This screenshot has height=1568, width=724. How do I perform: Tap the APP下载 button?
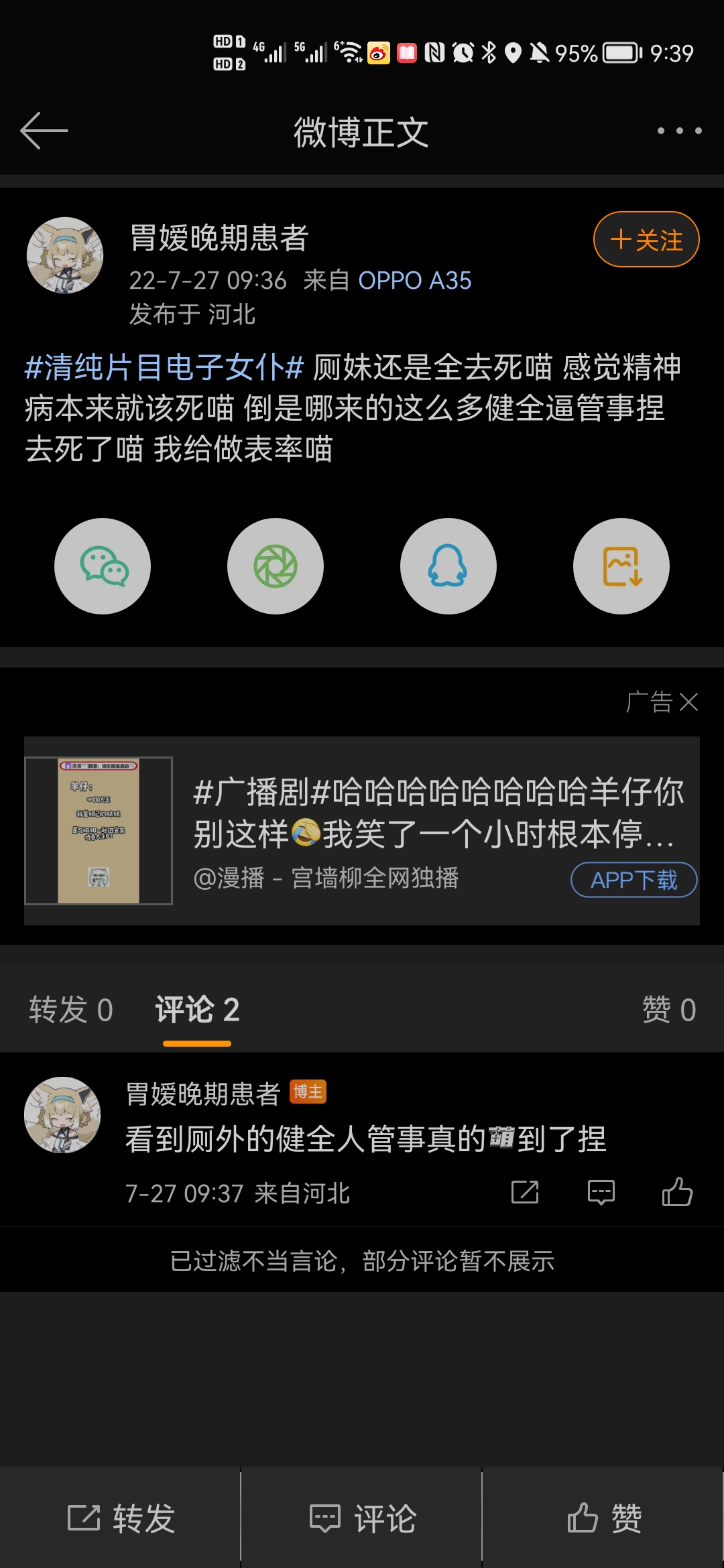tap(633, 880)
